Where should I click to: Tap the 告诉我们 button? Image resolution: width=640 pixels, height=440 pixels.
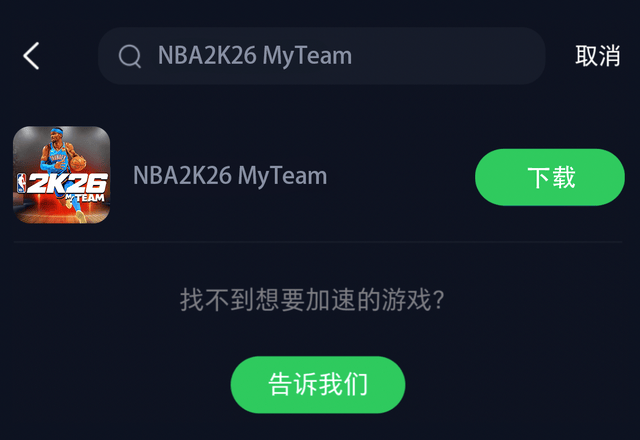pos(318,384)
